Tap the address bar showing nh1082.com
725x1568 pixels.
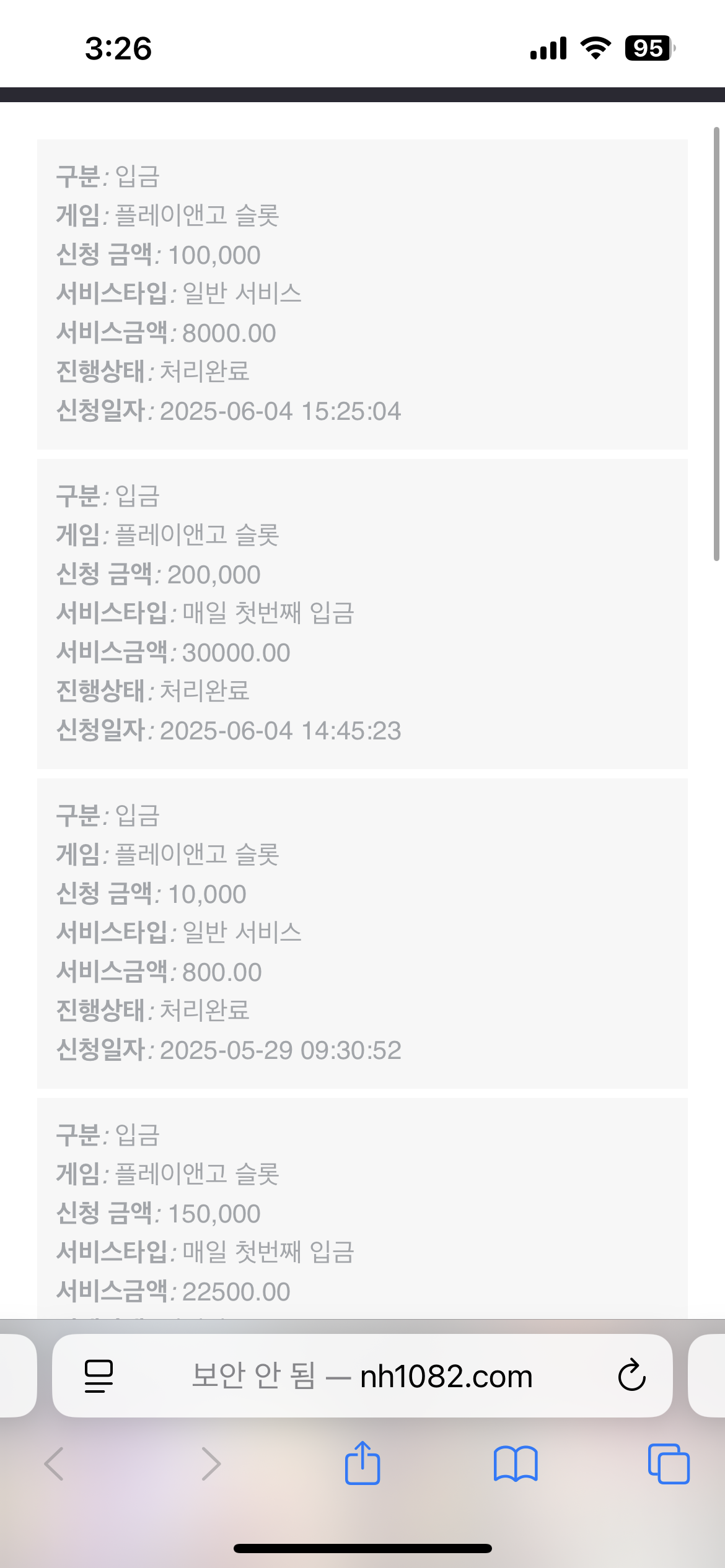click(x=362, y=1376)
